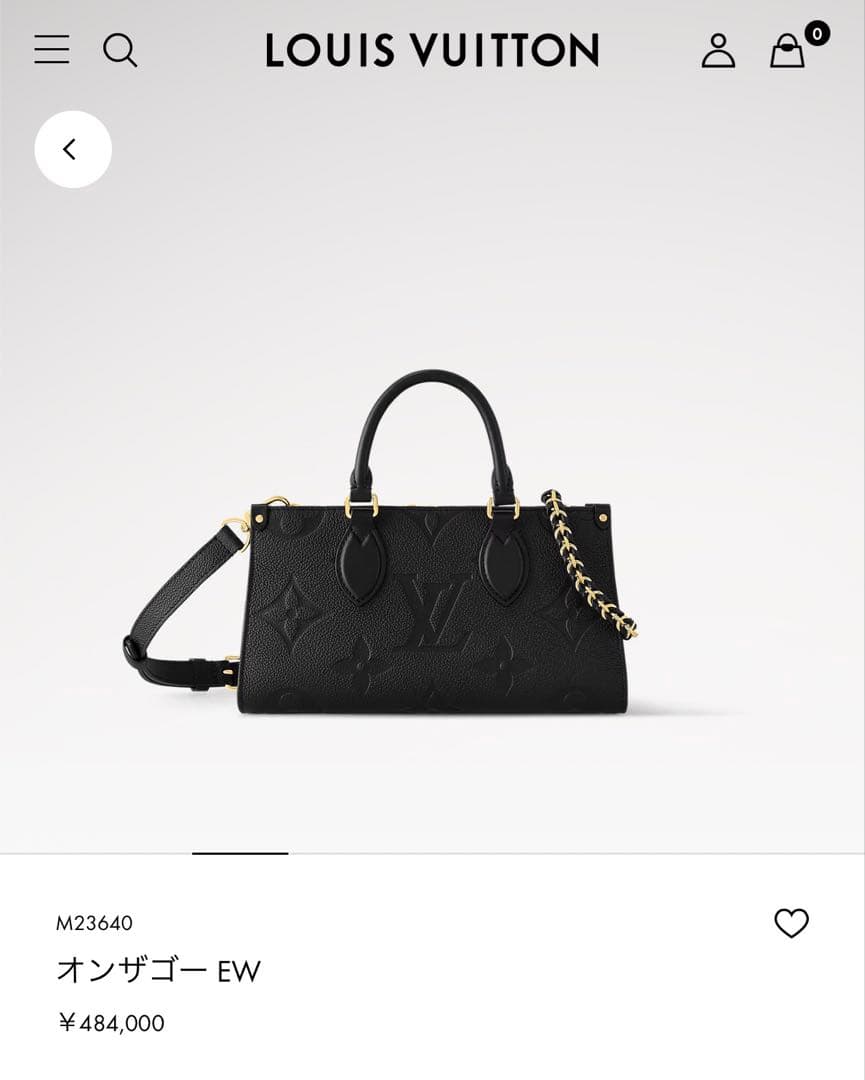Screen dimensions: 865x1080
Task: Expand the main menu with three lines
Action: click(51, 50)
